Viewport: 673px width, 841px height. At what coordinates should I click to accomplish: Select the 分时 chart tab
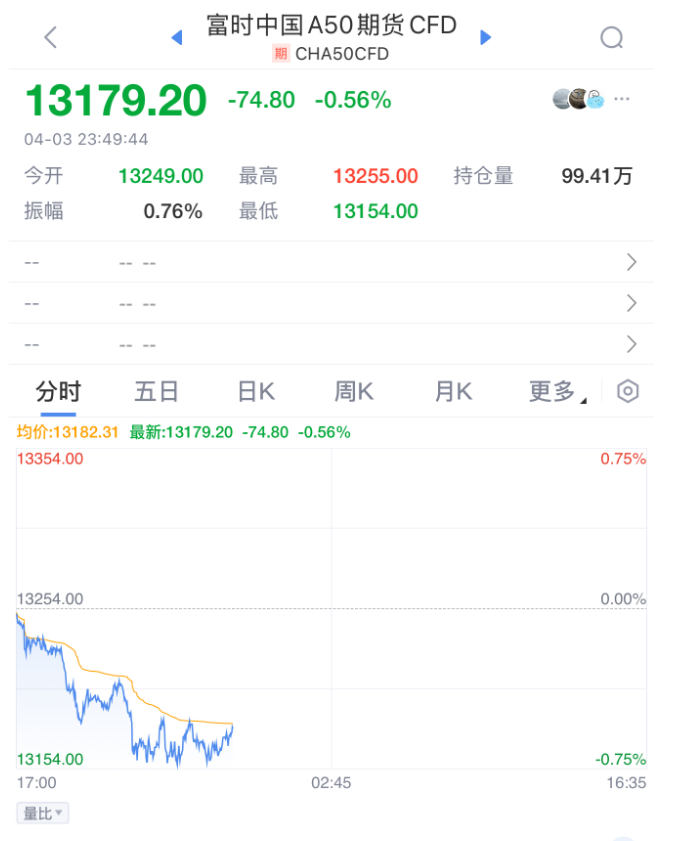pos(58,391)
